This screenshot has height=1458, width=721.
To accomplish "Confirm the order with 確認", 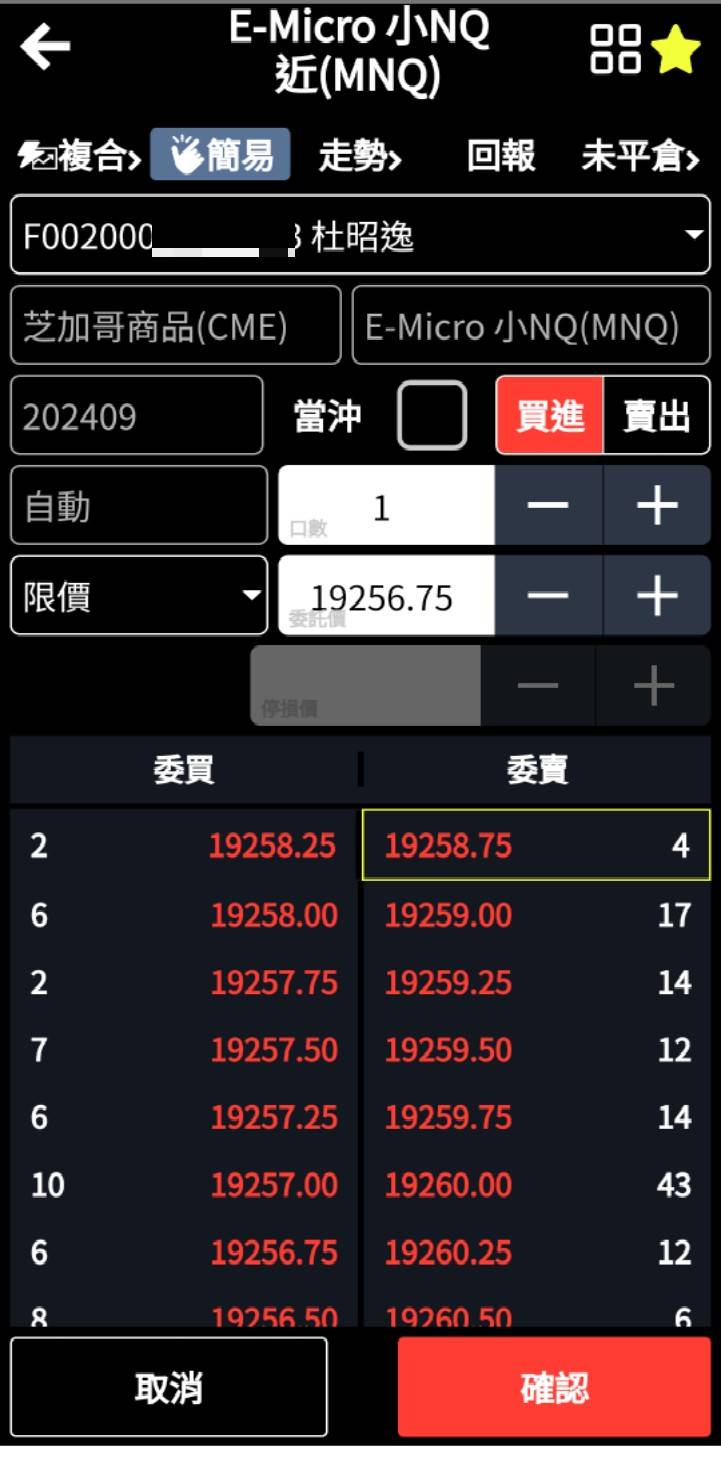I will pos(554,1387).
